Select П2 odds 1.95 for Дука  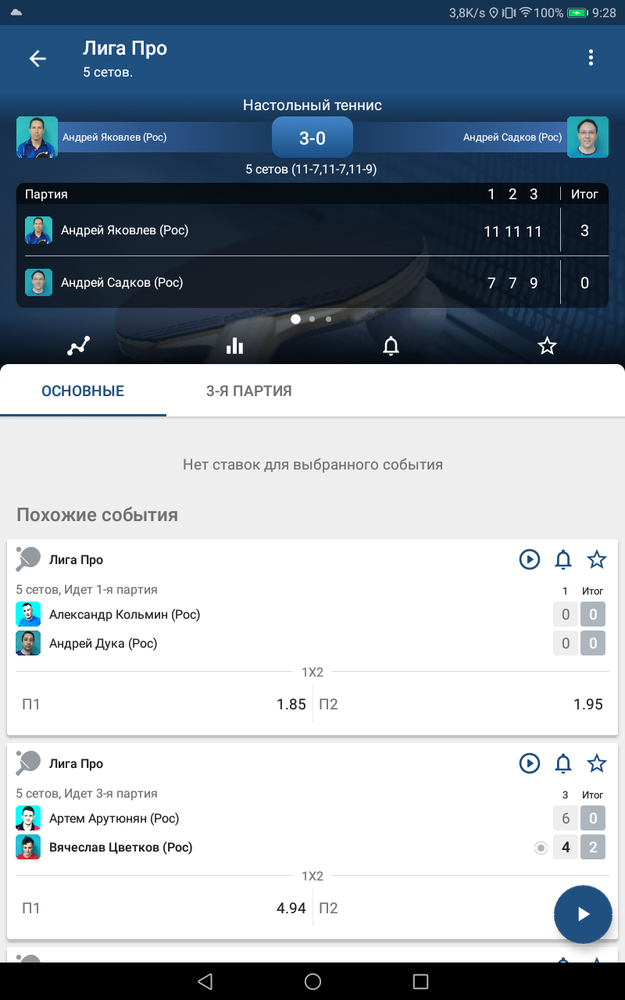point(461,704)
